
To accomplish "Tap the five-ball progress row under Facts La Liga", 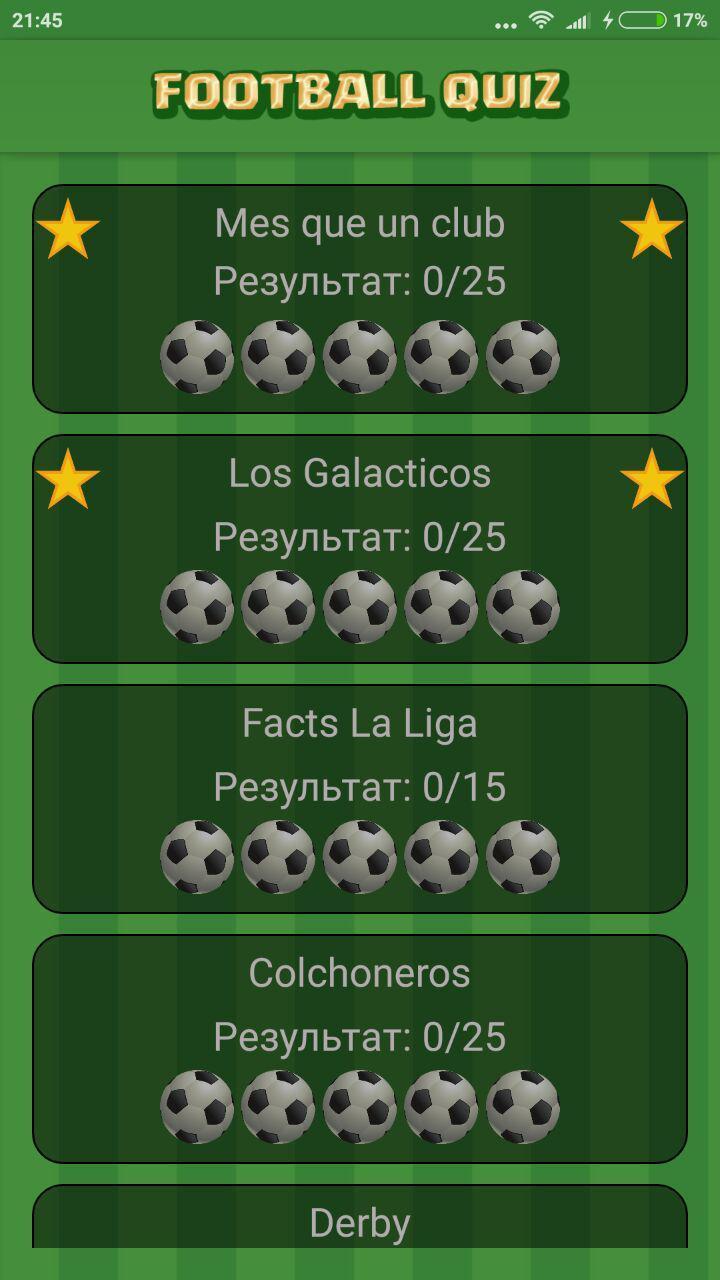I will pyautogui.click(x=360, y=857).
